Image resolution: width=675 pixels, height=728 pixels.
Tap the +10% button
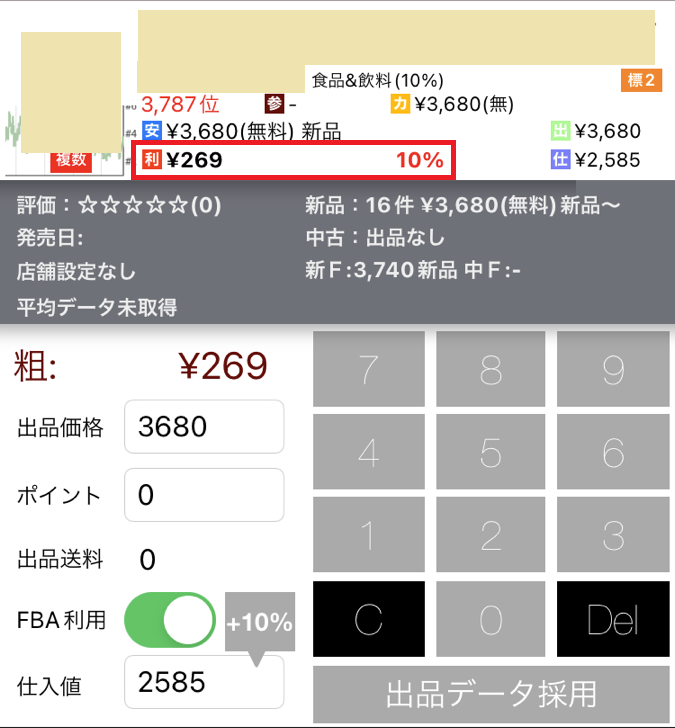pos(259,623)
